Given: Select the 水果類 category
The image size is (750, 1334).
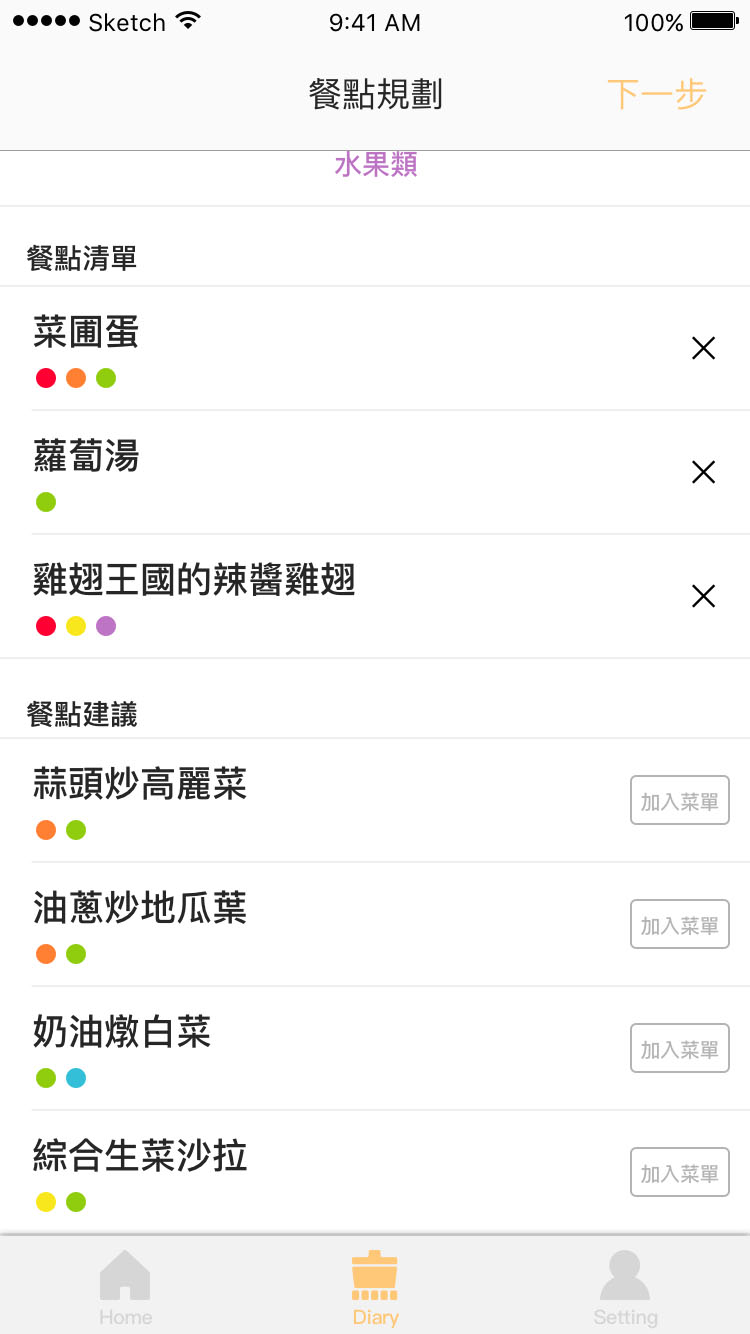Looking at the screenshot, I should 375,165.
